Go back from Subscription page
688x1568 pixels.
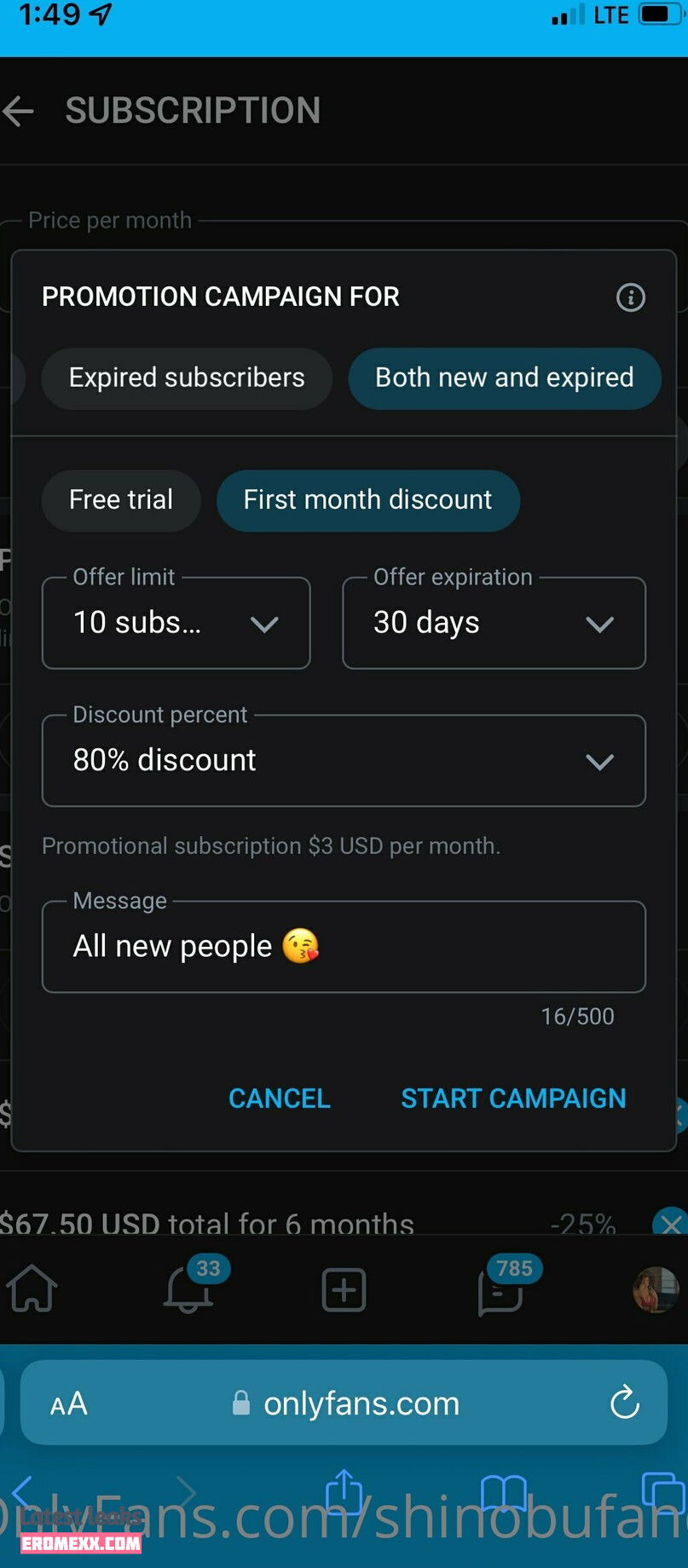pyautogui.click(x=19, y=111)
